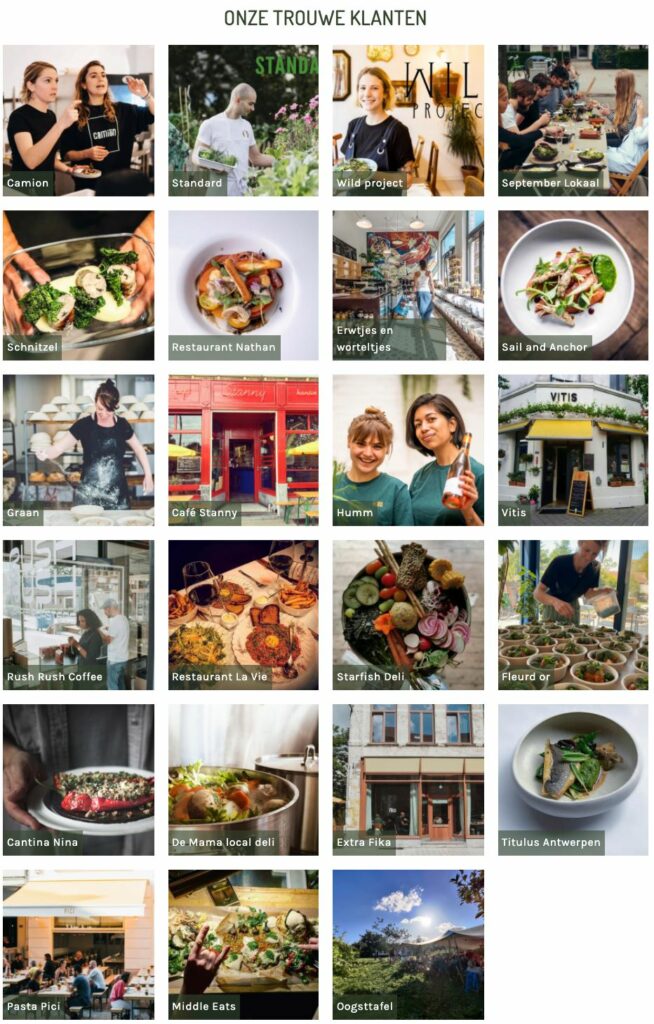The image size is (654, 1024).
Task: Open the Camion customer tile
Action: click(x=78, y=120)
